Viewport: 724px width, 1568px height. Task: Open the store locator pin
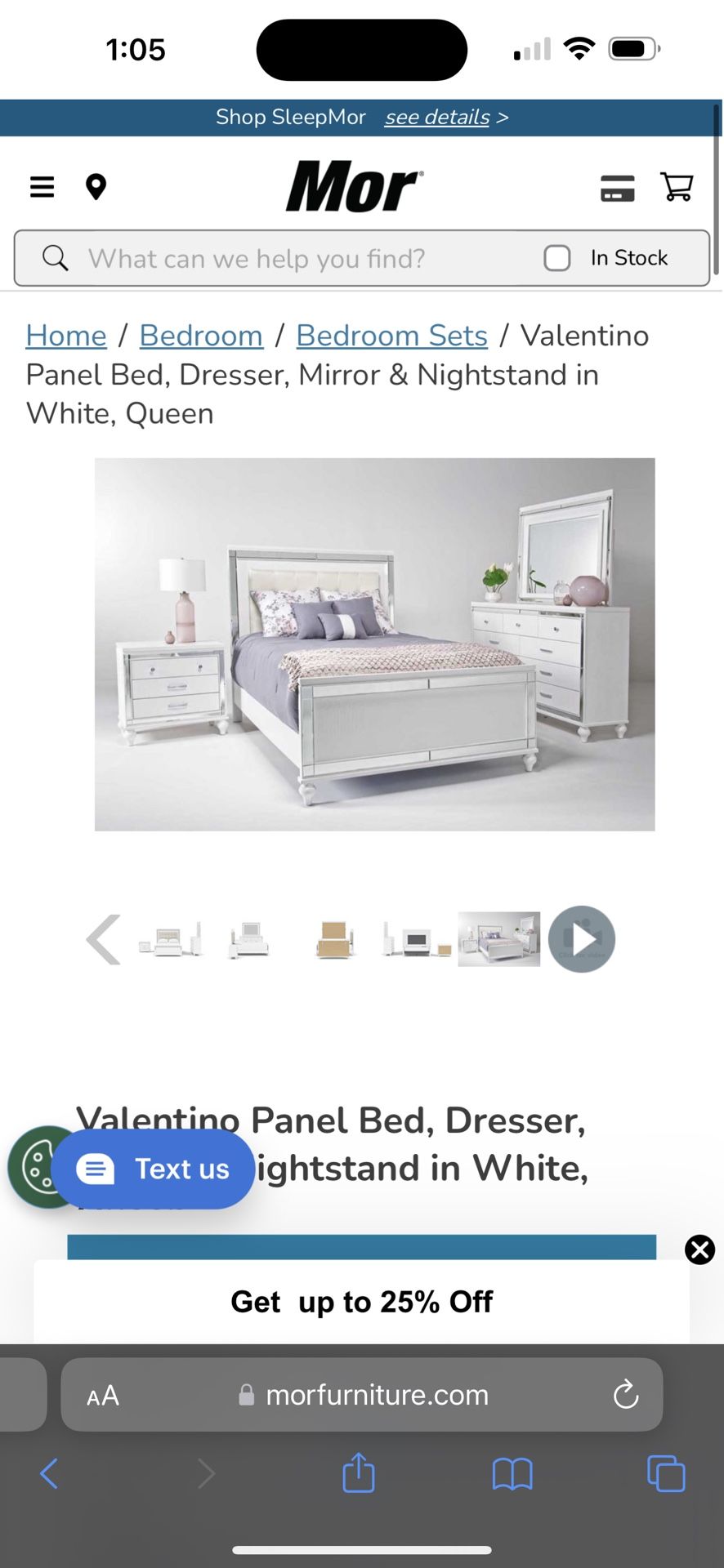pyautogui.click(x=96, y=187)
